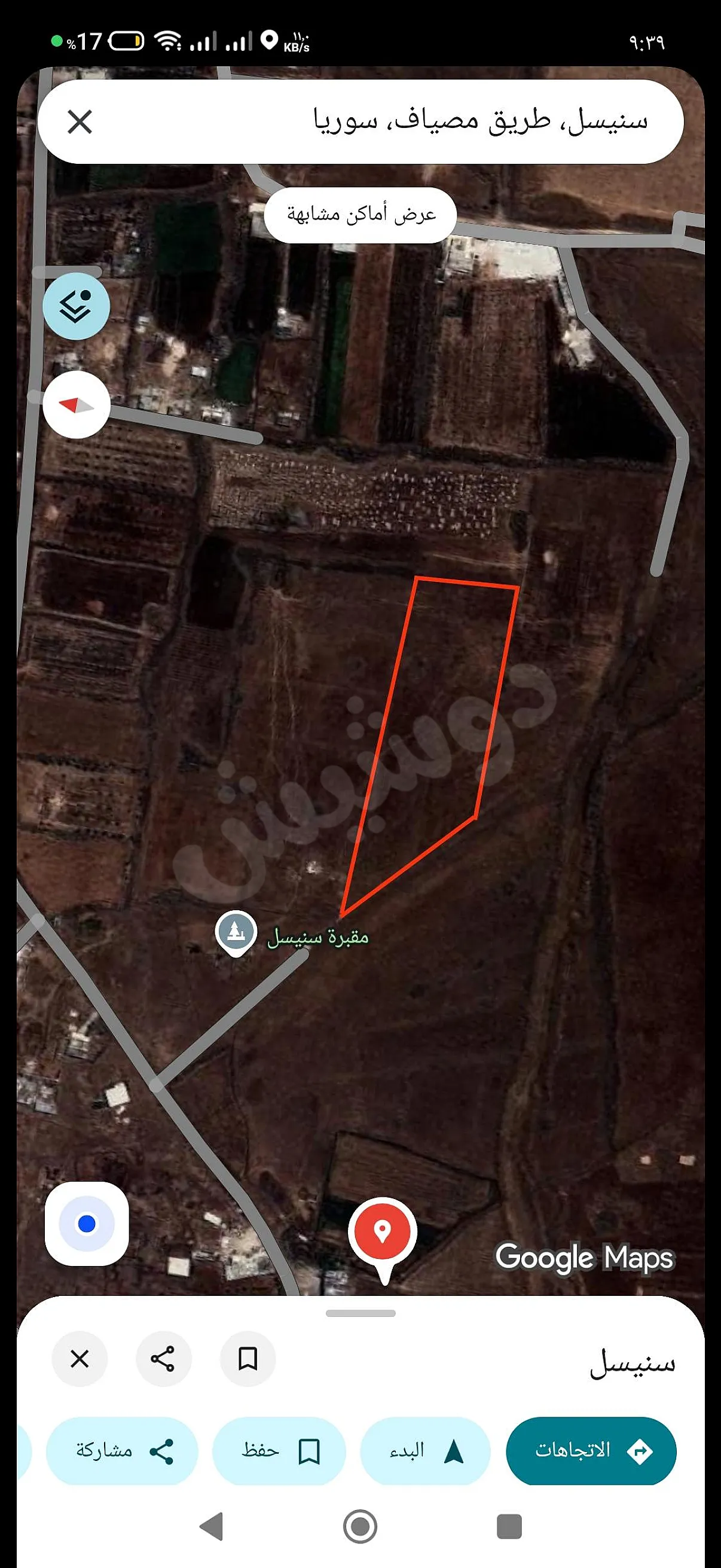This screenshot has width=721, height=1568.
Task: Tap the مشاركة share chip
Action: point(122,1451)
